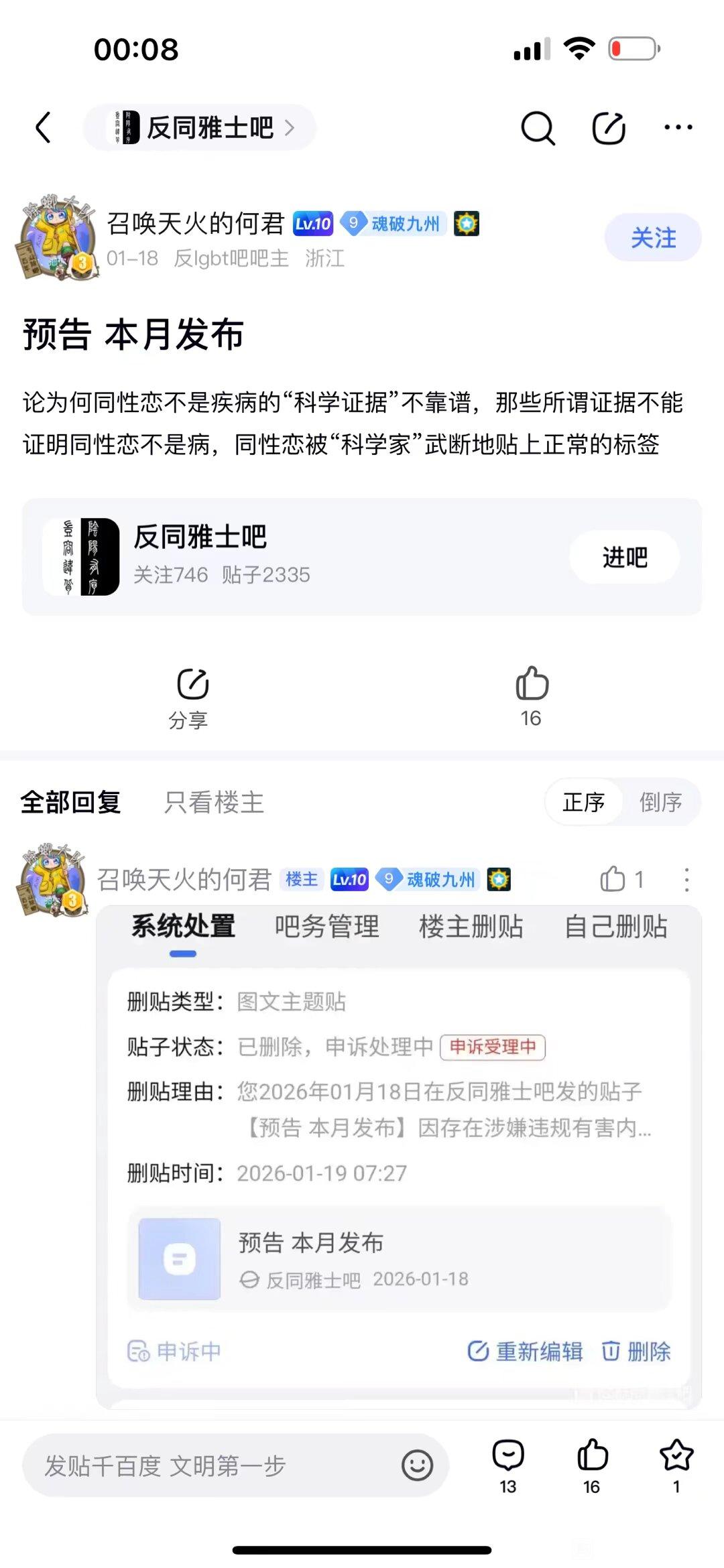Bookmark the post with bottom star icon
This screenshot has height=1568, width=724.
(676, 1463)
